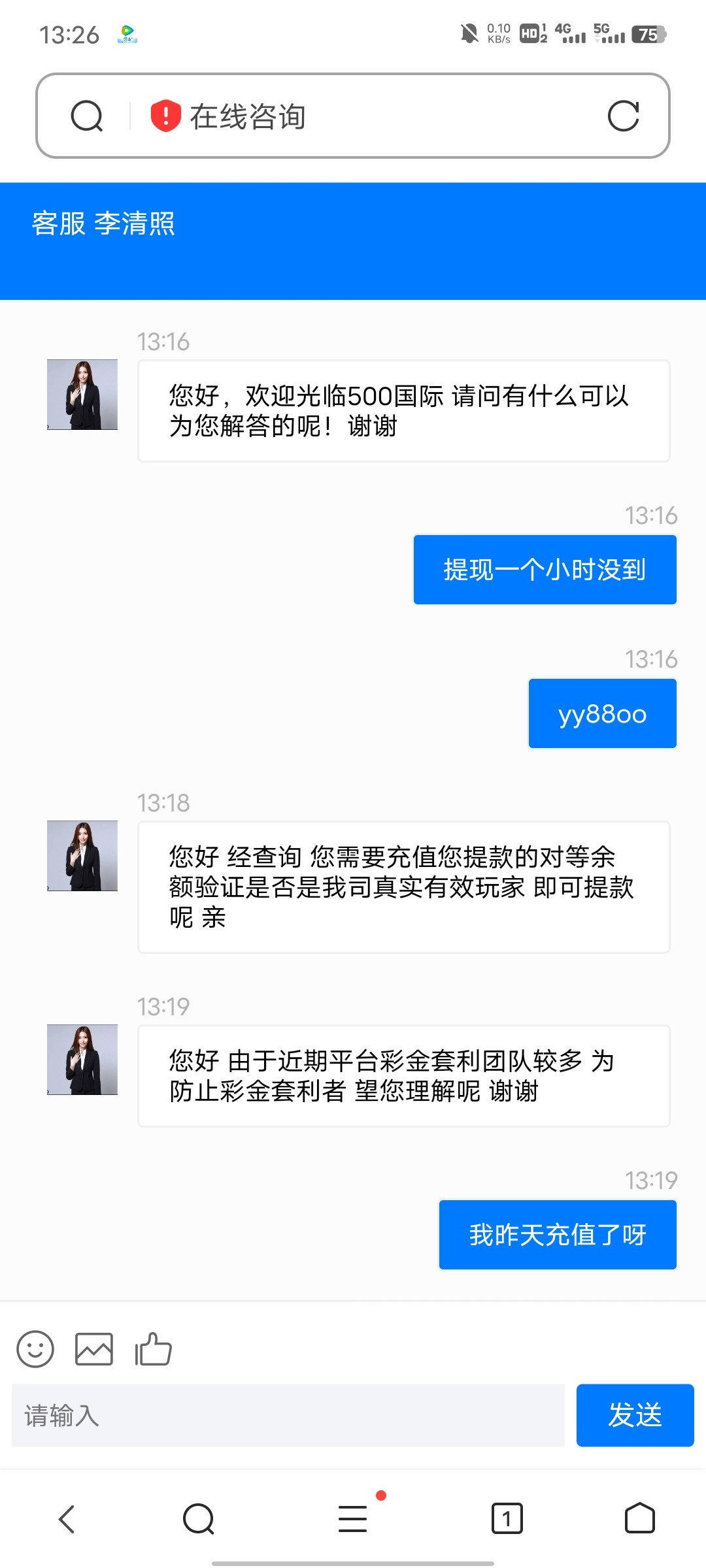Tap the red security shield warning icon
The image size is (706, 1568).
pos(165,116)
